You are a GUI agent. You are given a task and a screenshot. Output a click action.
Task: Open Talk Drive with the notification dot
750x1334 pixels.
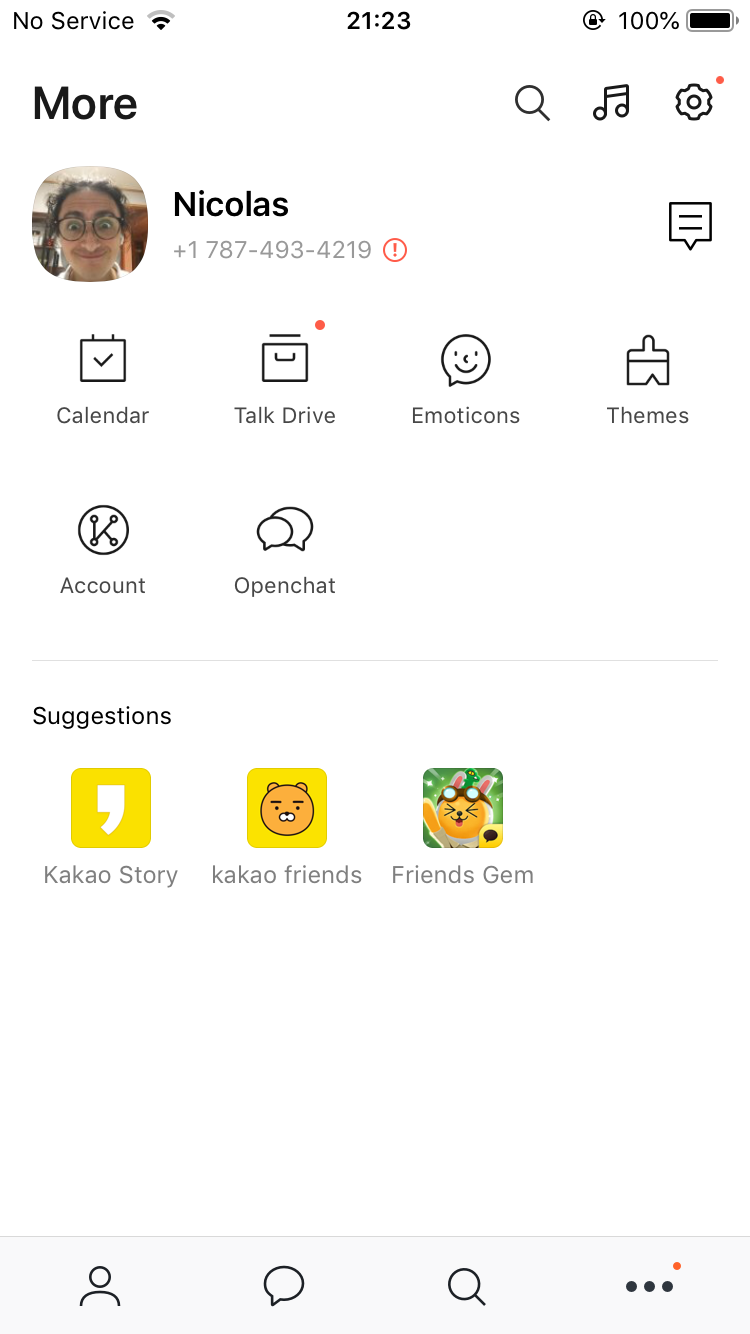pos(284,375)
